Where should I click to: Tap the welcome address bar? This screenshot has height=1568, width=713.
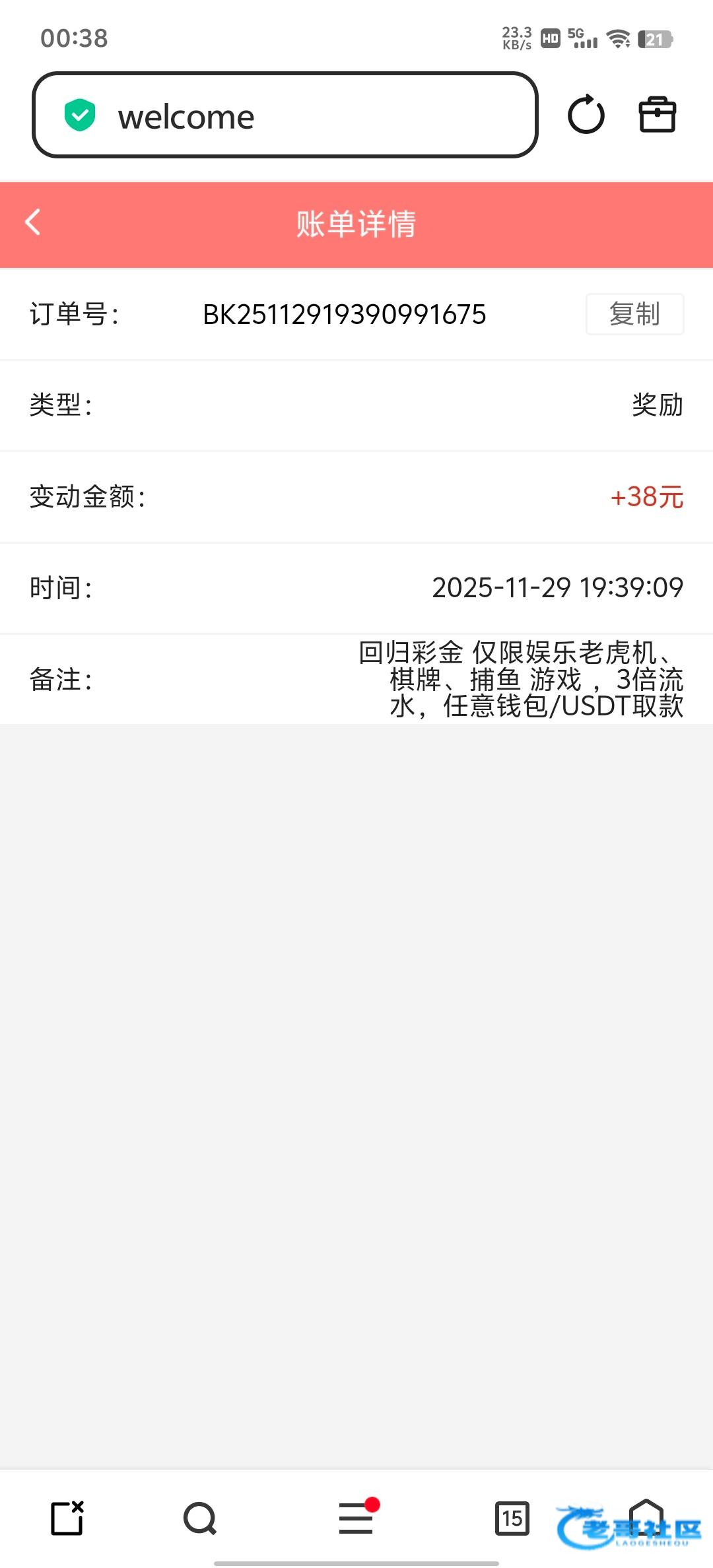285,115
